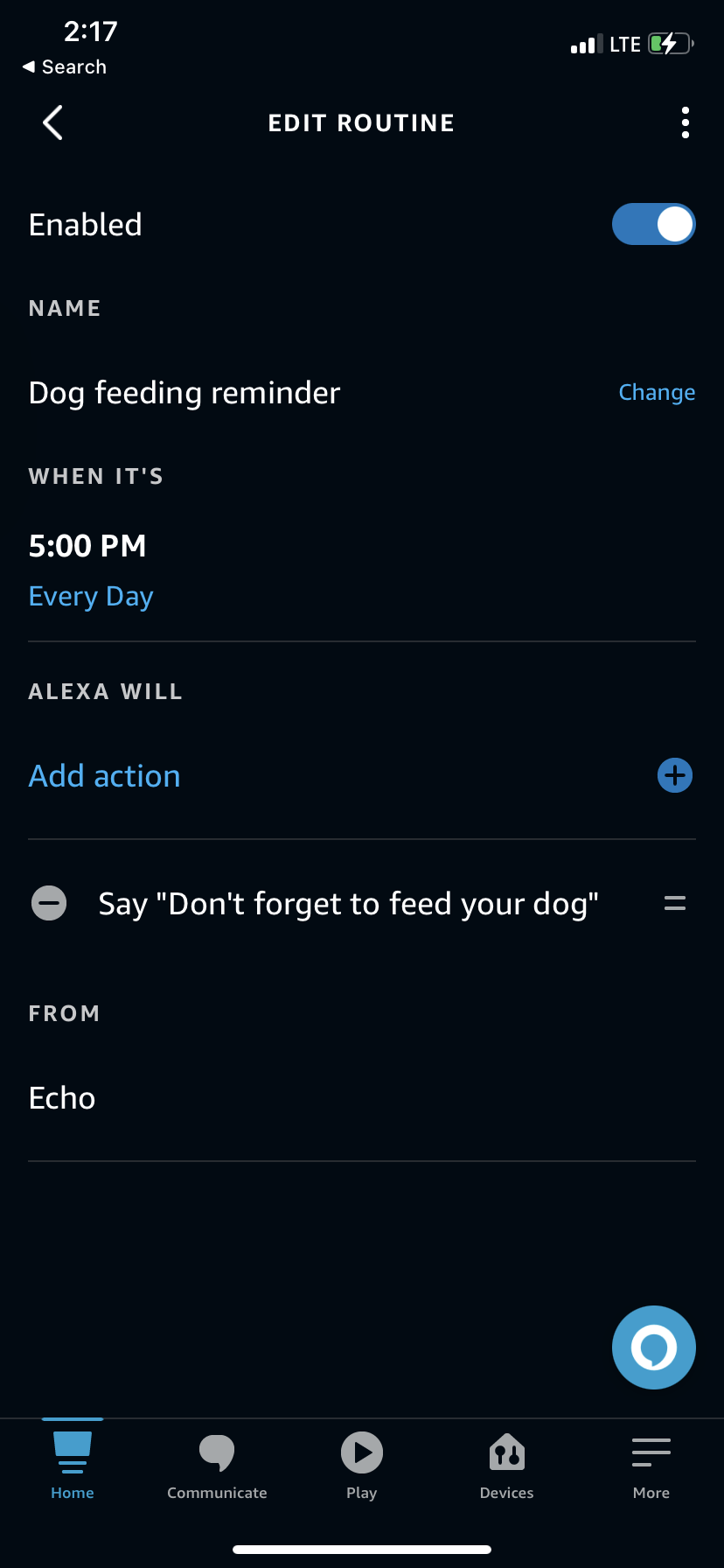Edit the 5:00 PM trigger time

(87, 545)
